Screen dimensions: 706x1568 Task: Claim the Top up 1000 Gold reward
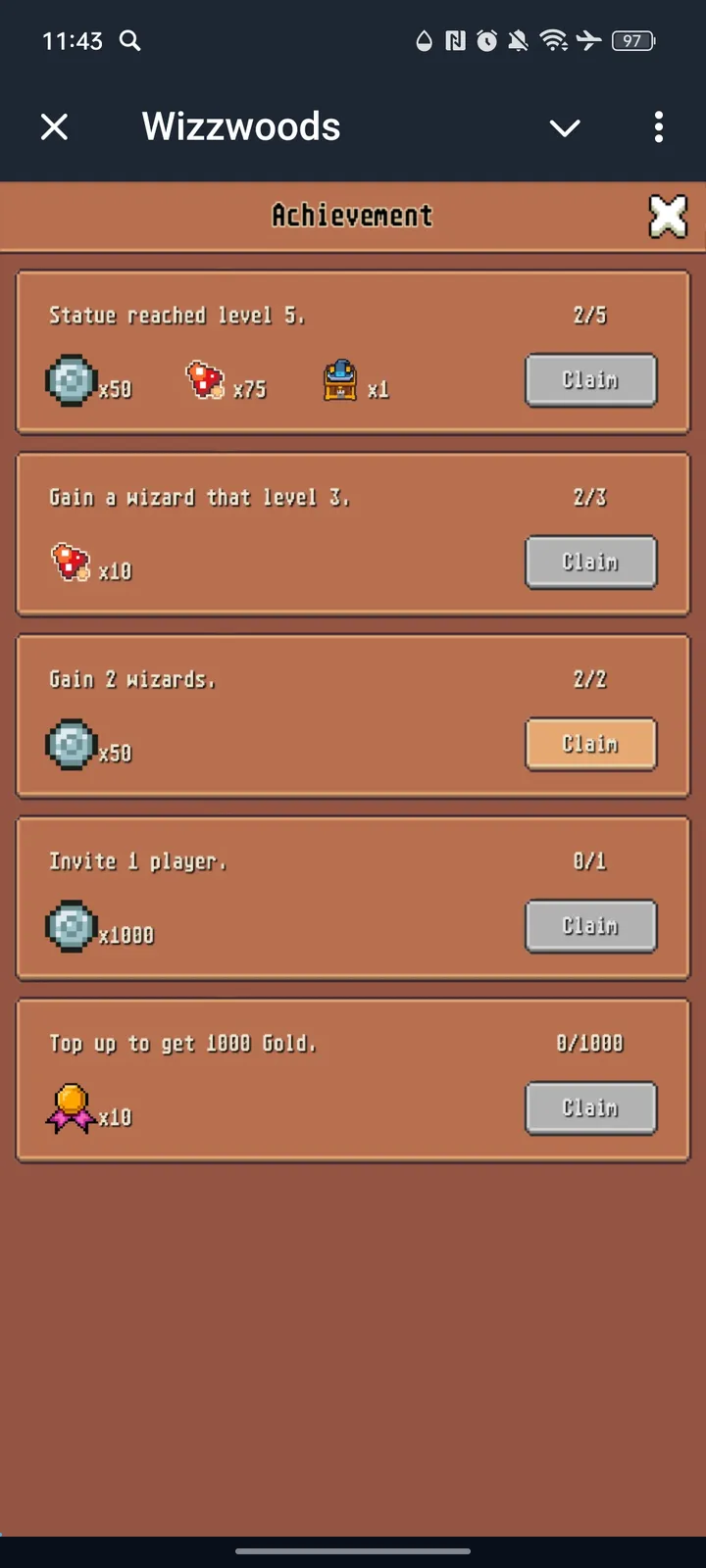point(590,1108)
